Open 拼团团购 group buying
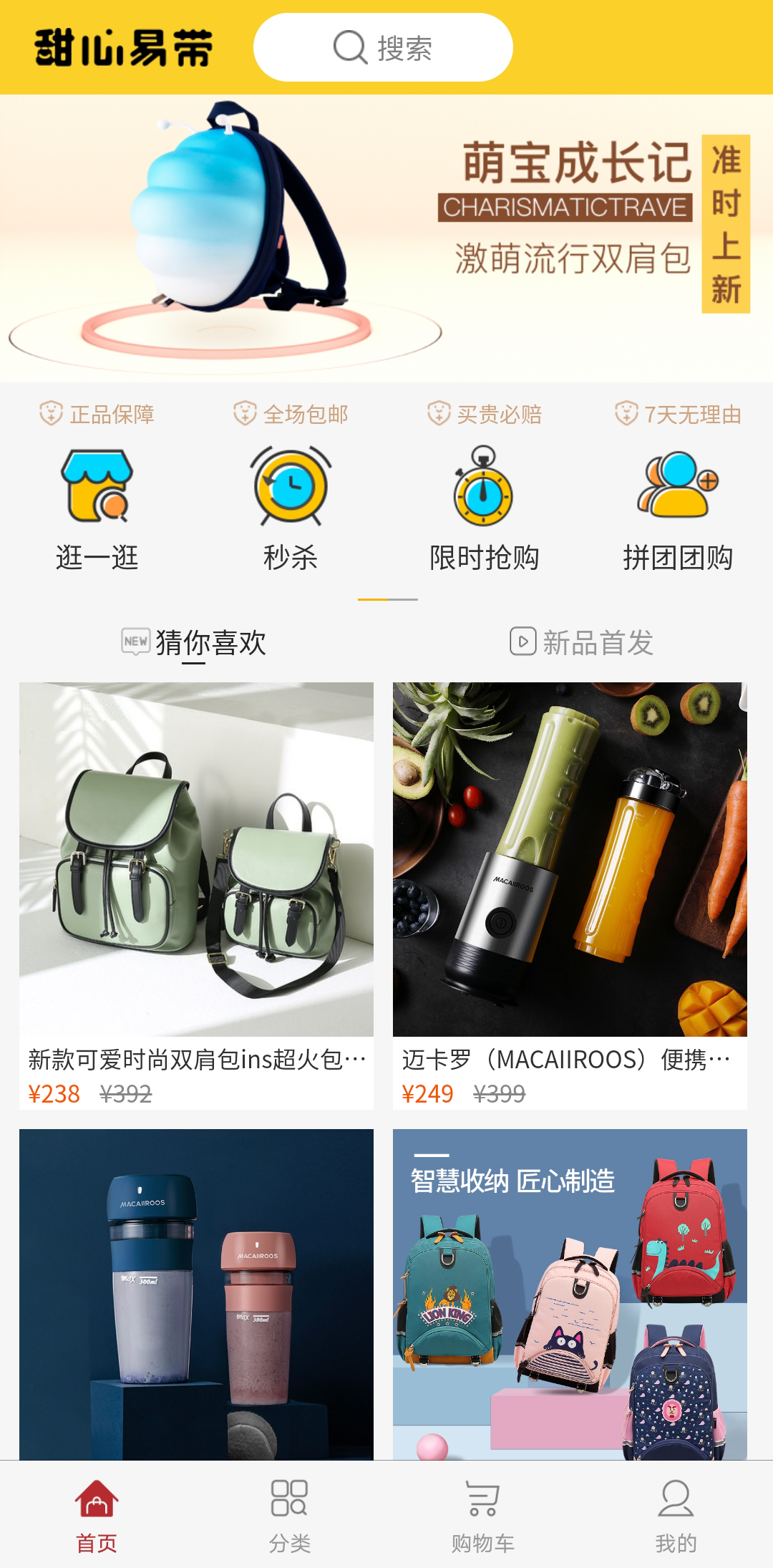 pyautogui.click(x=677, y=508)
